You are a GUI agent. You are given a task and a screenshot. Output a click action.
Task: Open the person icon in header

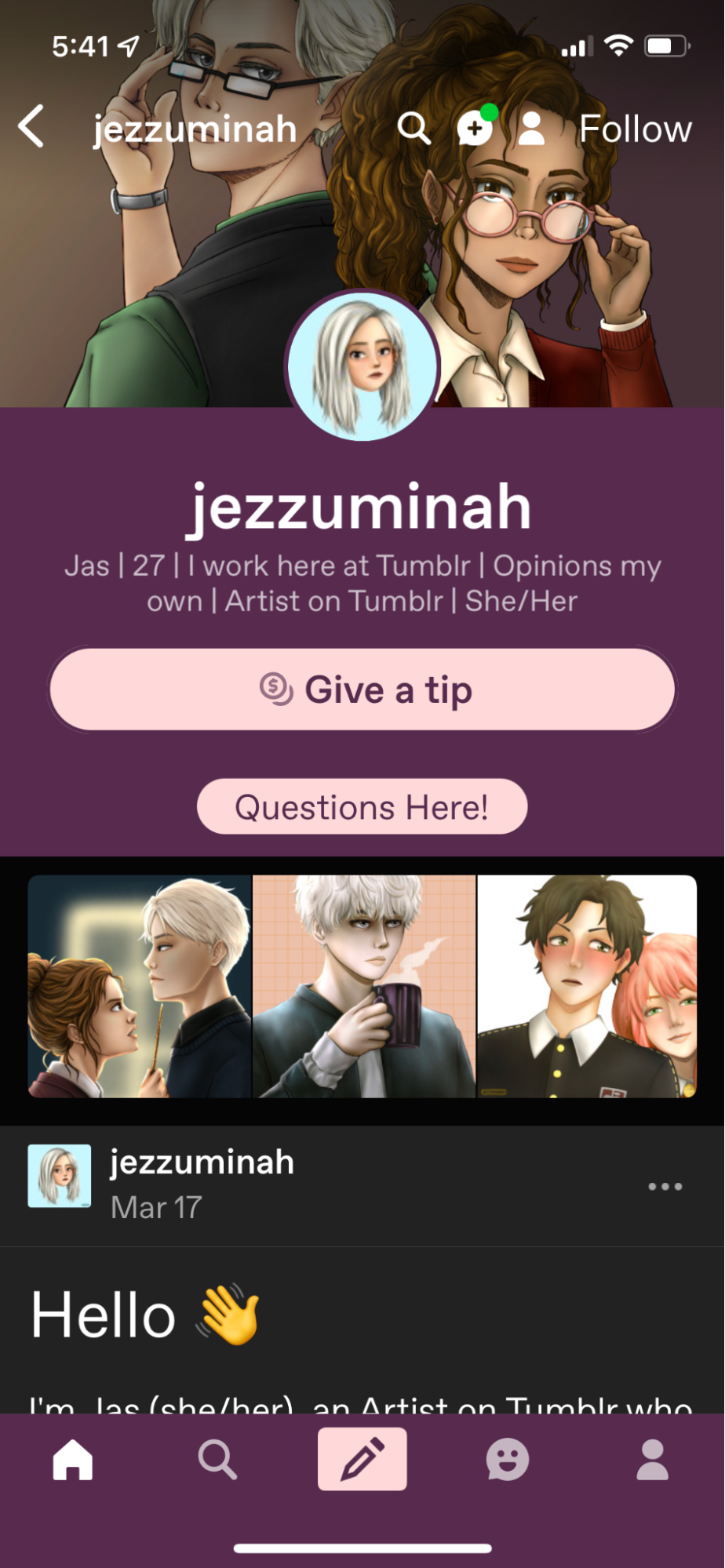532,129
